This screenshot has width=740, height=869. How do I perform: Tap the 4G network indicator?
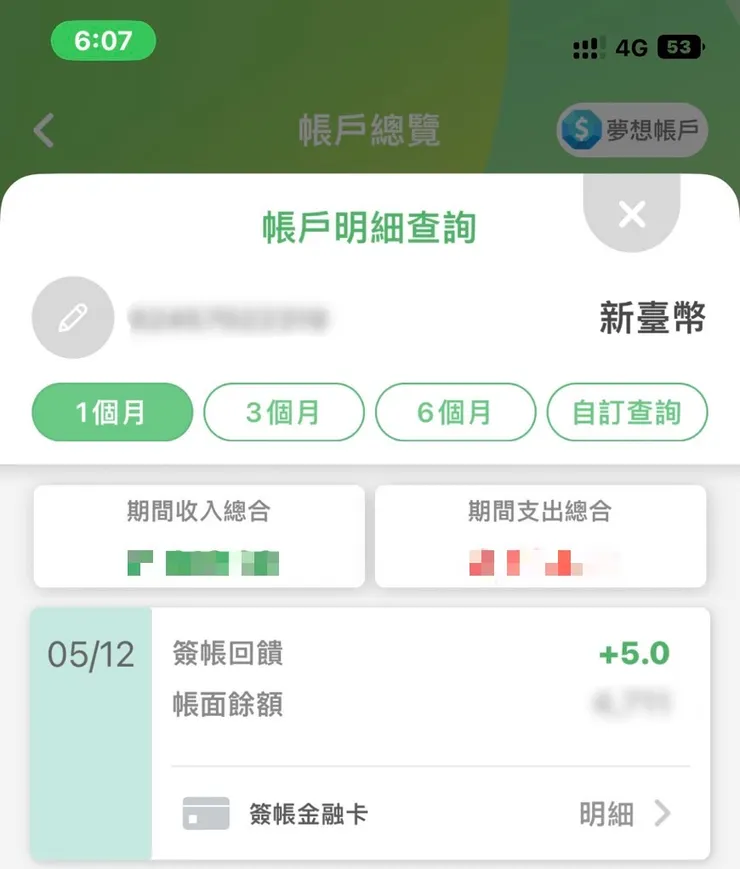pos(632,47)
